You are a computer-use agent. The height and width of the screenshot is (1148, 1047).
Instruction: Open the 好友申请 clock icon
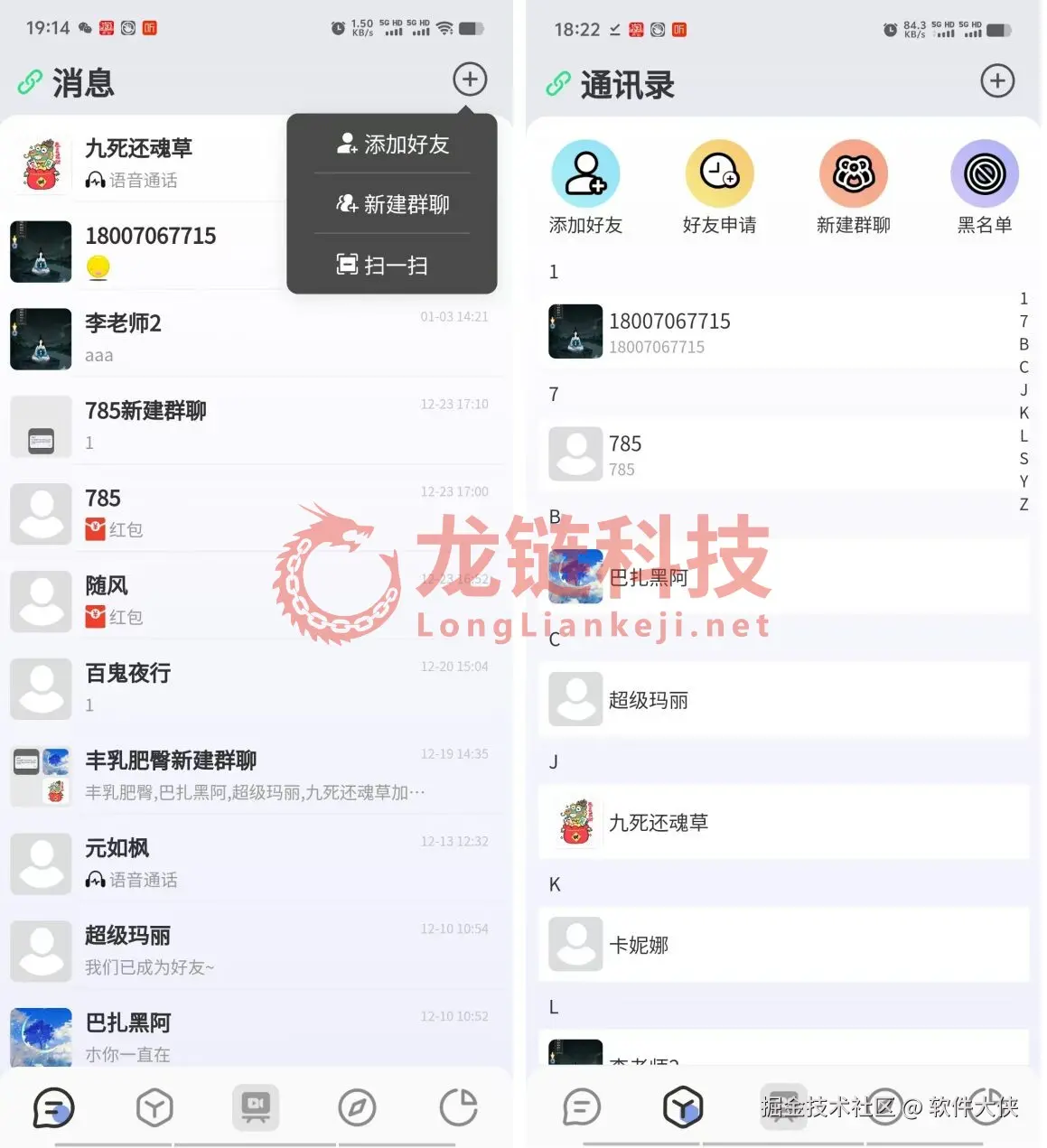coord(719,173)
